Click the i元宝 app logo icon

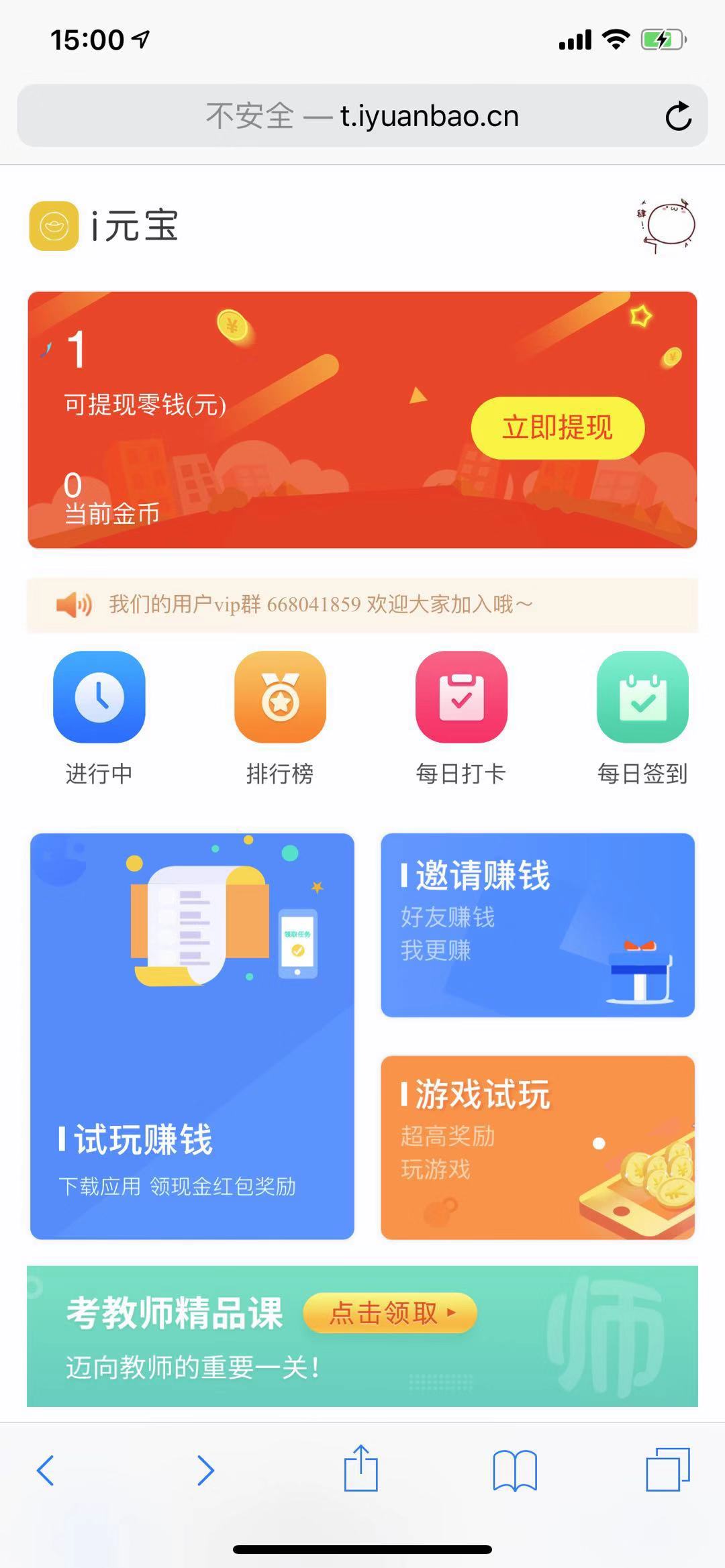[x=54, y=227]
